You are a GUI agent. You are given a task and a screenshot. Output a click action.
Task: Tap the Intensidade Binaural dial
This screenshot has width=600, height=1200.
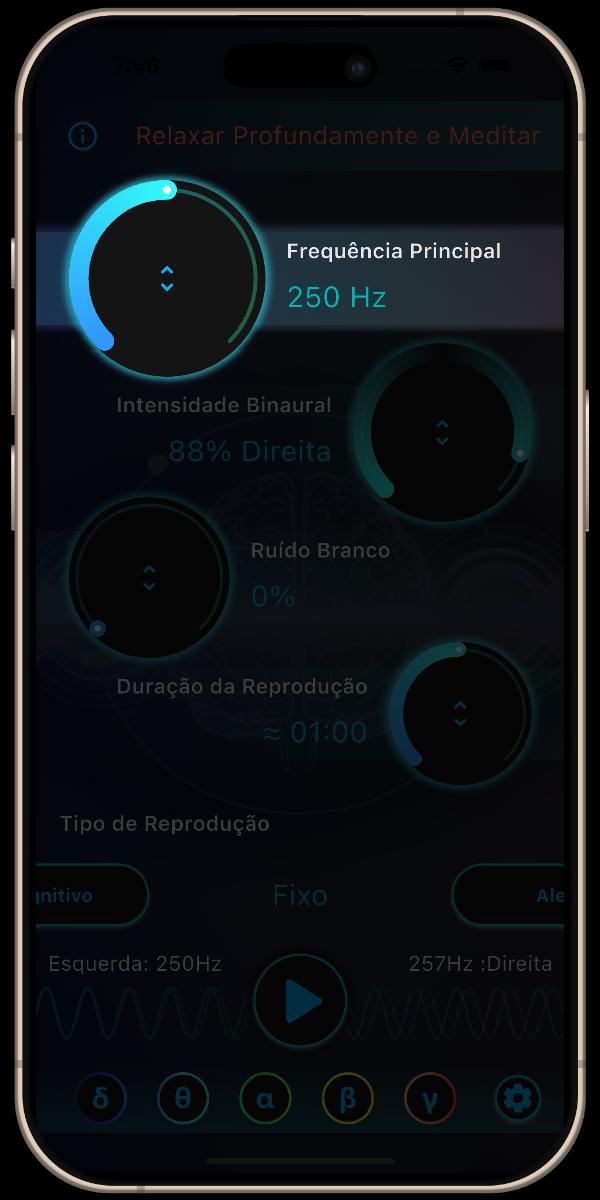coord(442,432)
